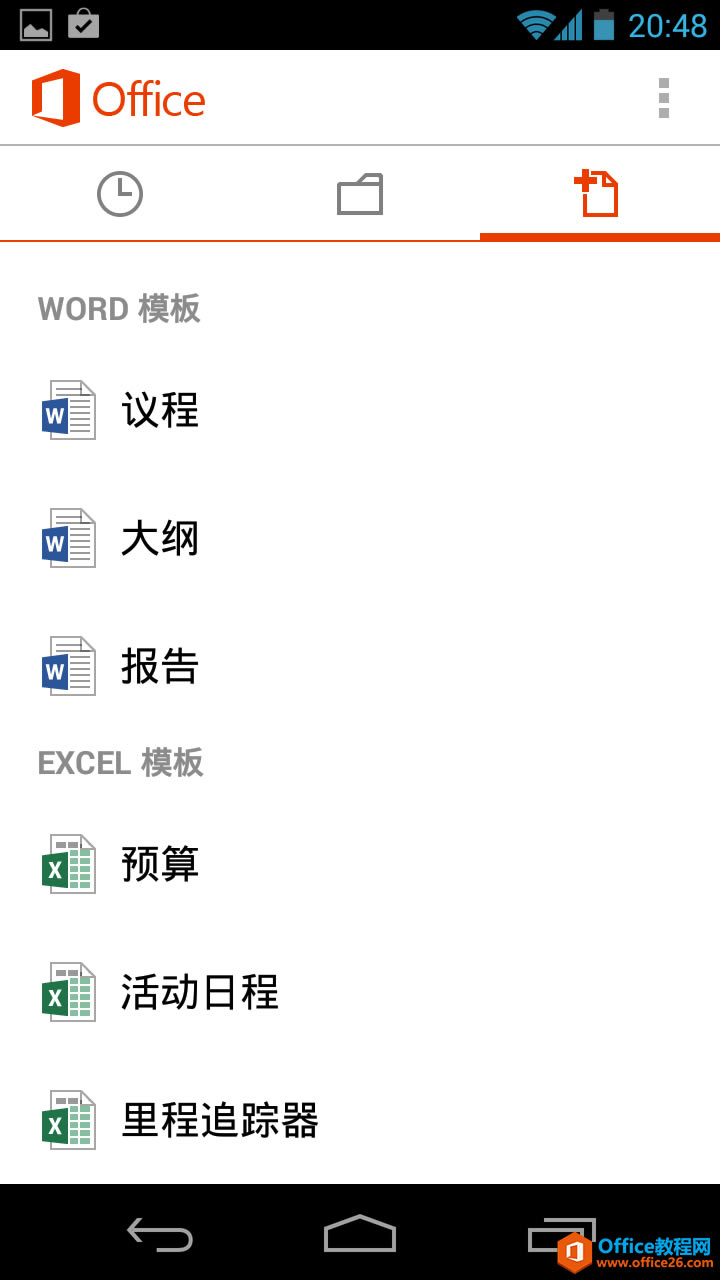720x1280 pixels.
Task: Click the Office logo icon
Action: click(x=56, y=97)
